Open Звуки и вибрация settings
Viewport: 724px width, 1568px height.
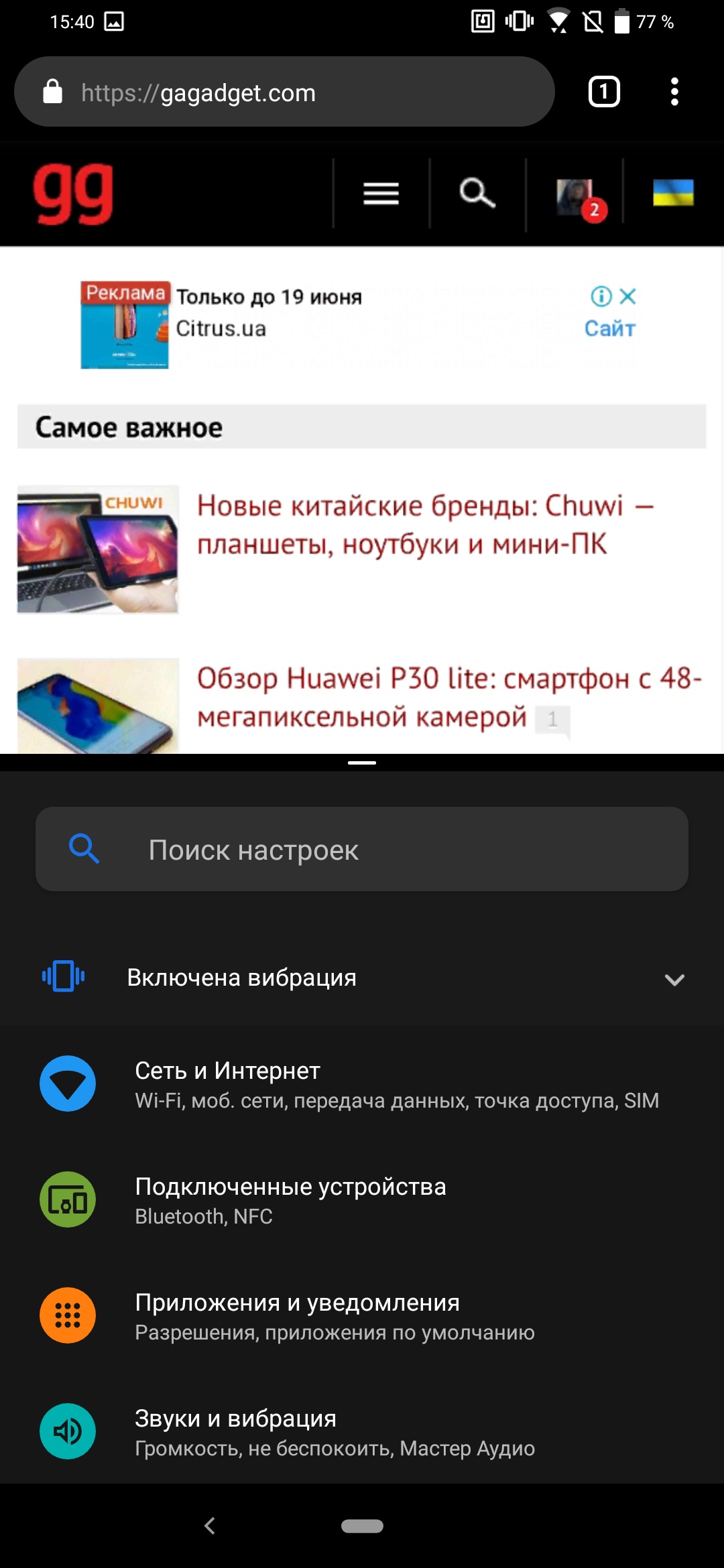pos(362,1431)
